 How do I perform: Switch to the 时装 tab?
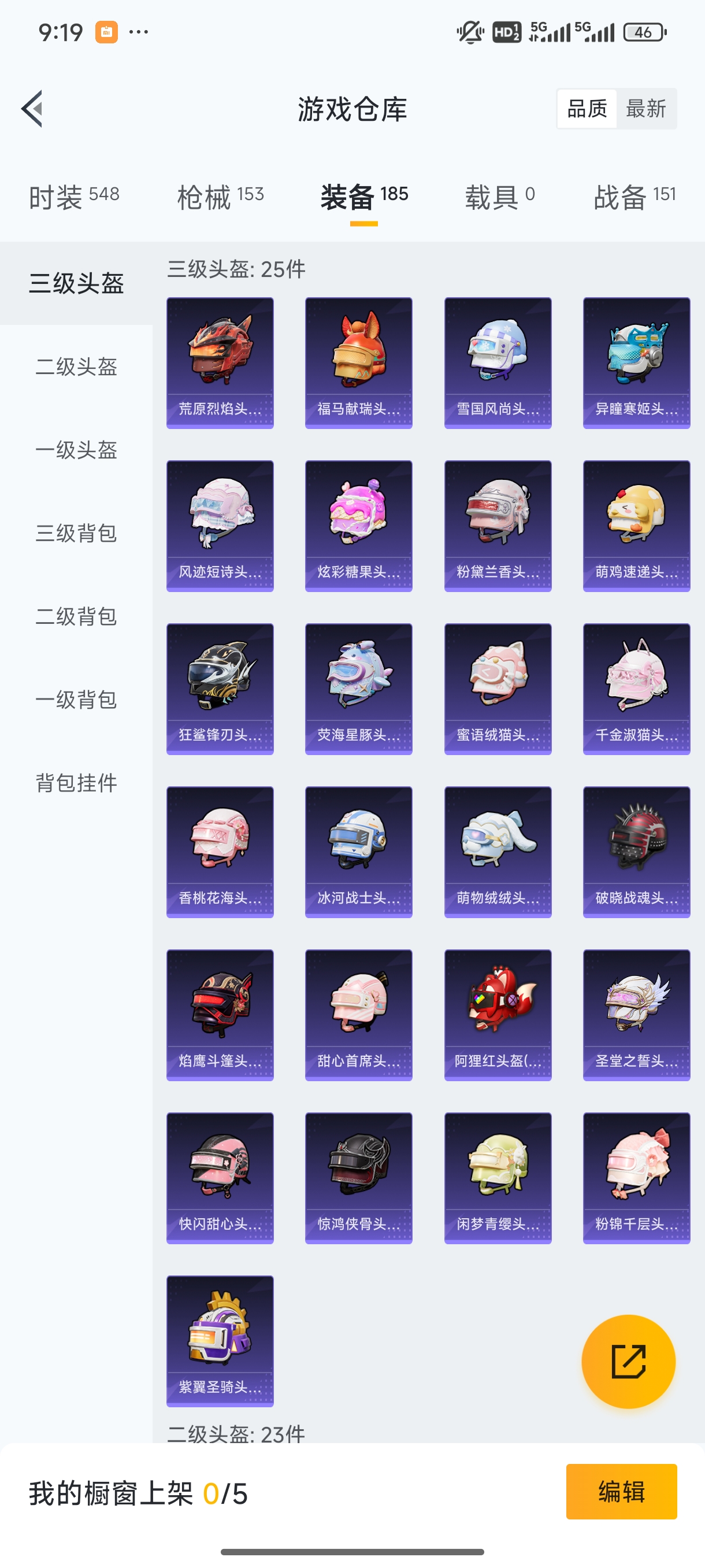tap(73, 197)
